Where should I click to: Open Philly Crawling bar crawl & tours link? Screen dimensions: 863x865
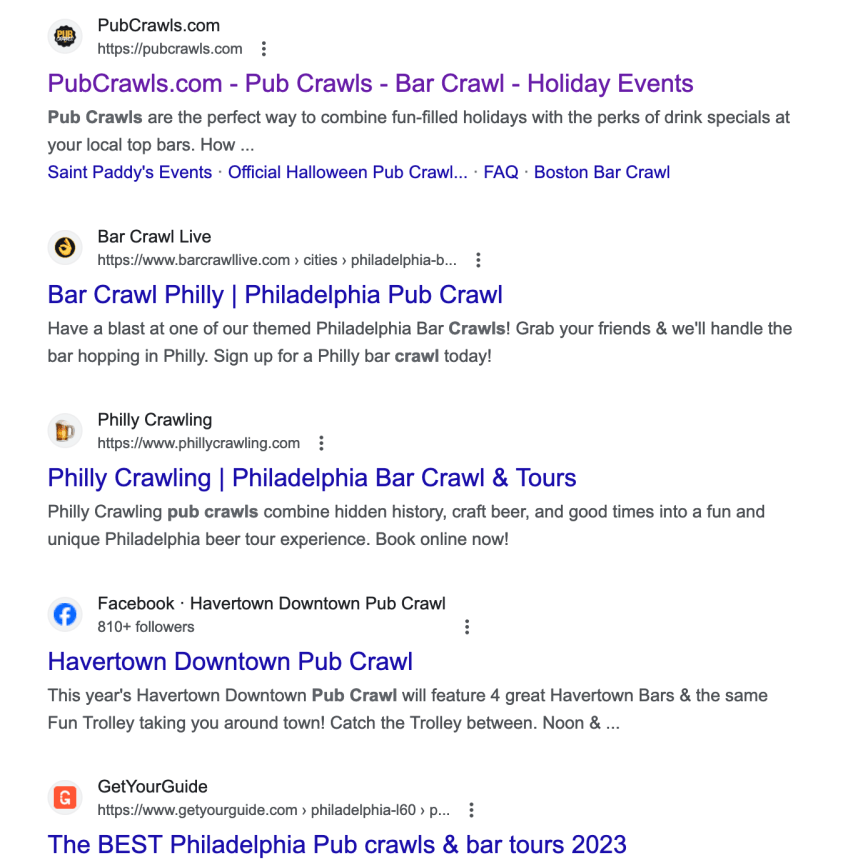[312, 478]
